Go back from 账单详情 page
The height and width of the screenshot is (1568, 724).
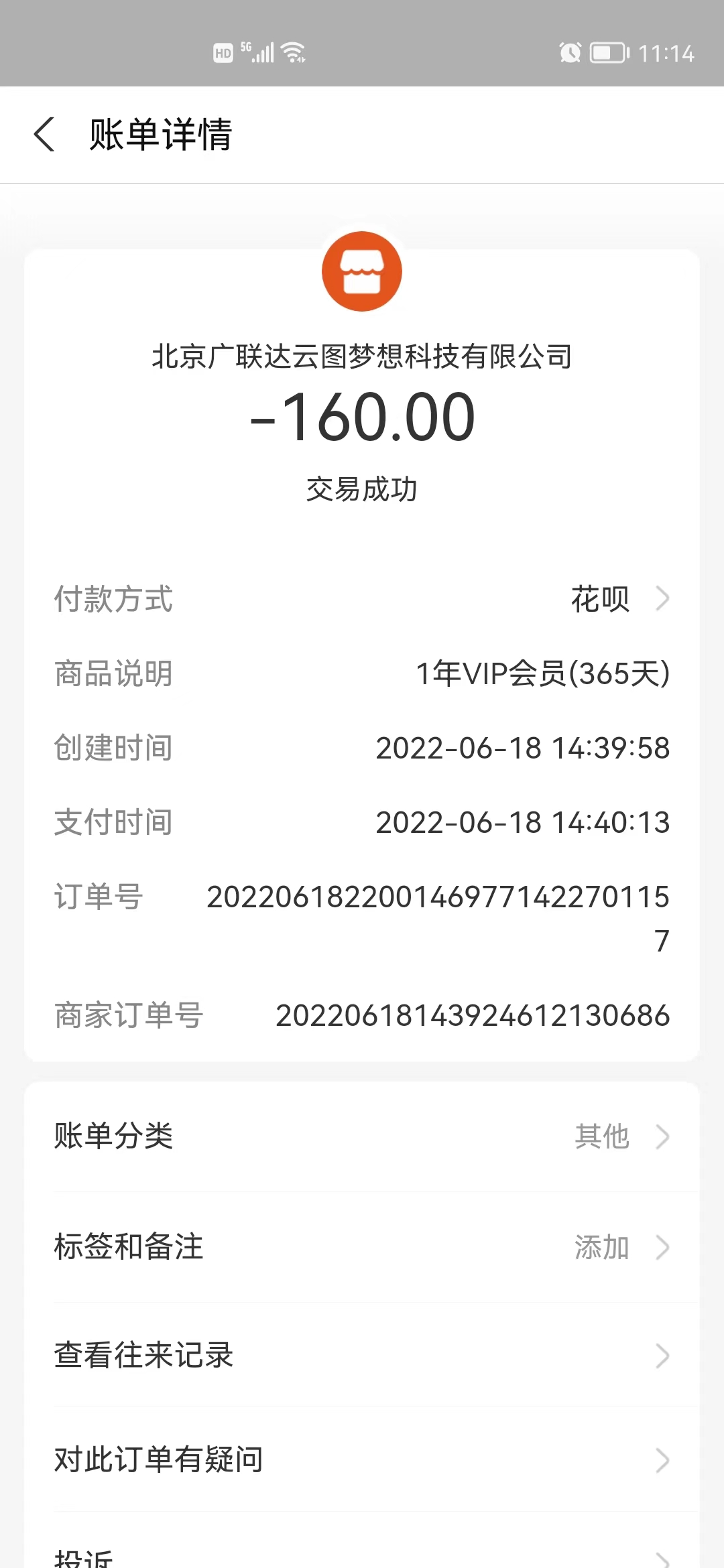coord(44,134)
